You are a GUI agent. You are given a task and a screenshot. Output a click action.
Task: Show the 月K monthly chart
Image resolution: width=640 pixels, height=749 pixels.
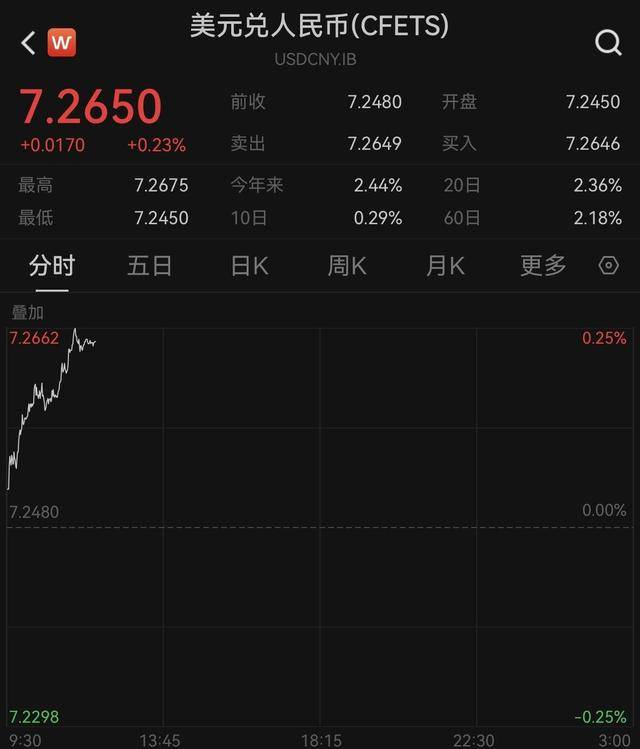445,266
